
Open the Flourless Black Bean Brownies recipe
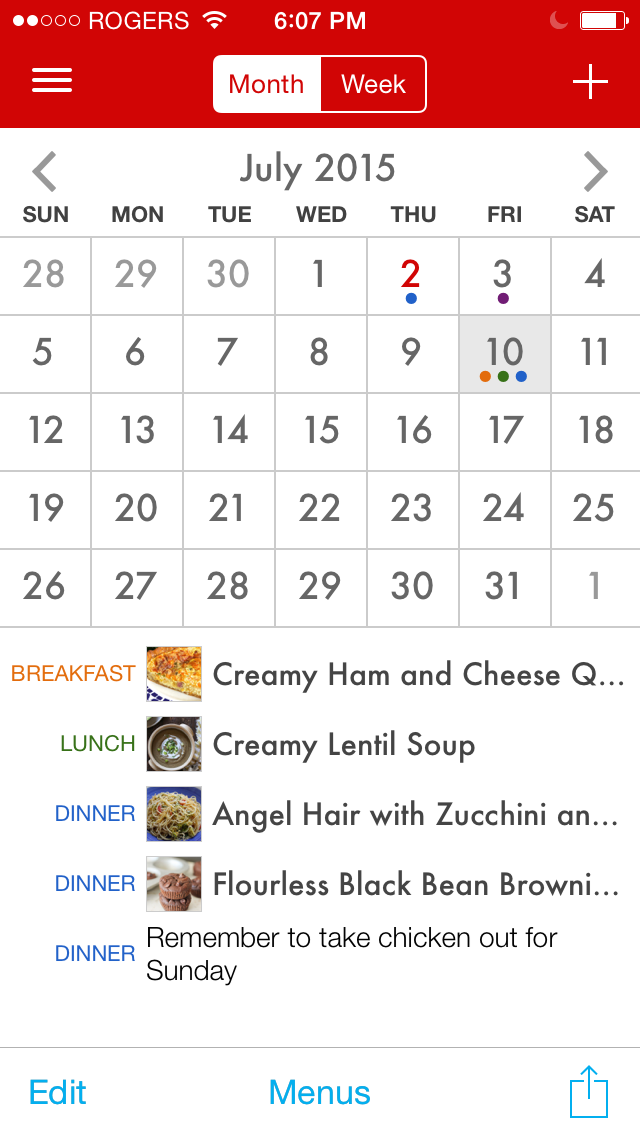pyautogui.click(x=320, y=884)
